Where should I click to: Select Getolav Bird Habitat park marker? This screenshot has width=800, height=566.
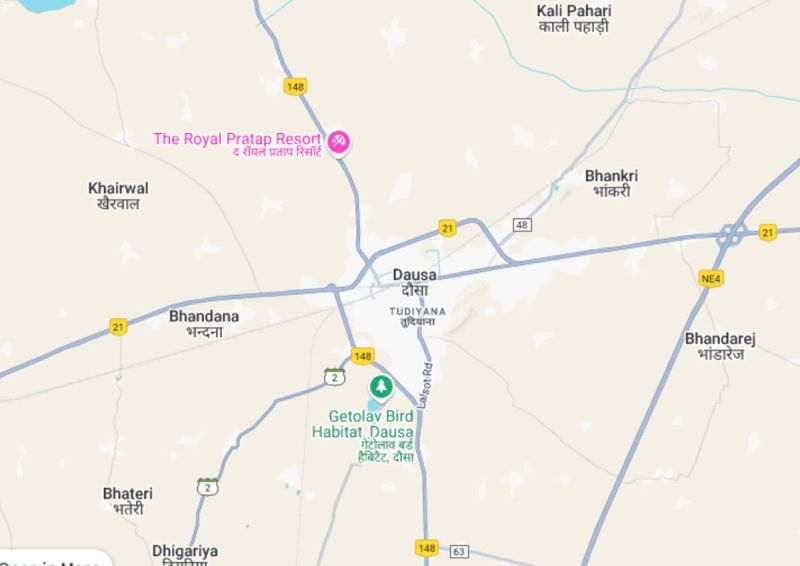[x=380, y=388]
